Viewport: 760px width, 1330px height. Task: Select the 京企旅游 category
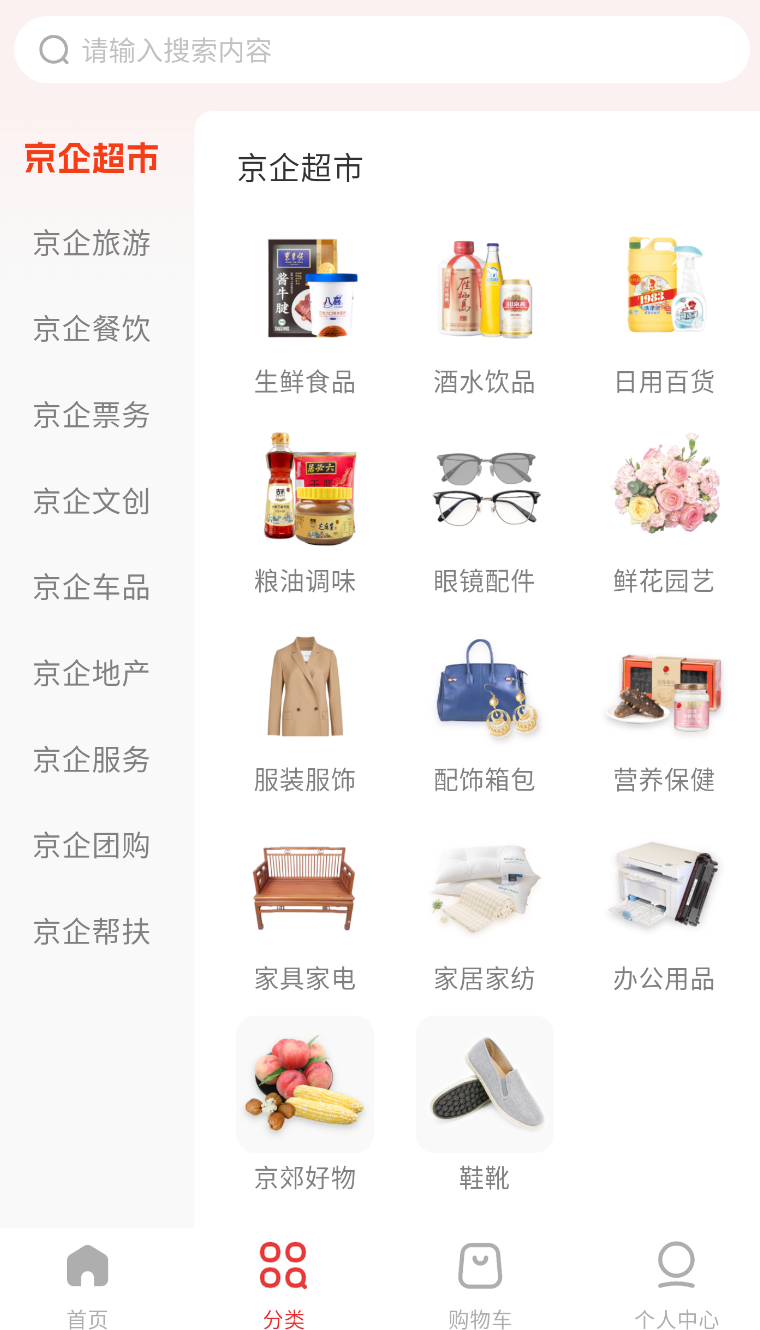tap(92, 243)
